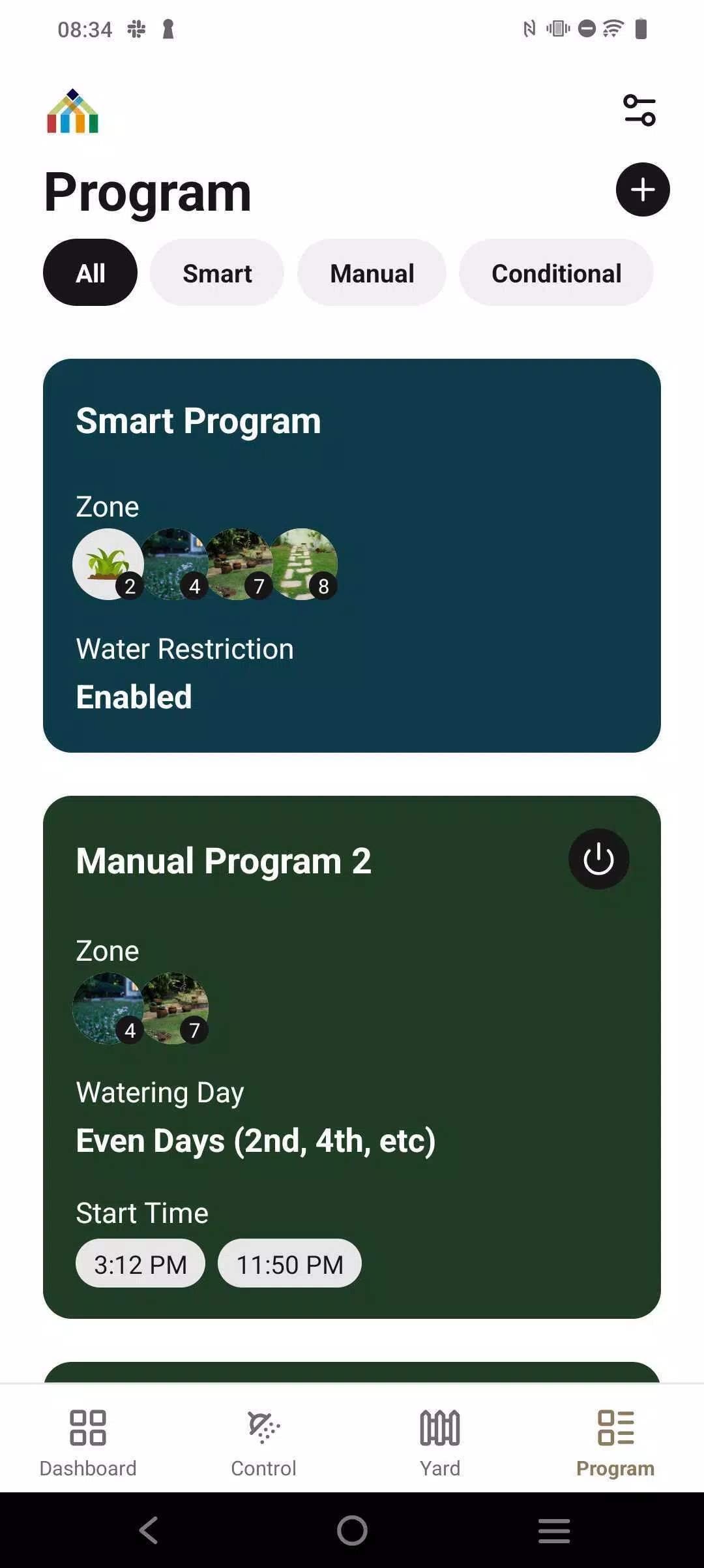Toggle power for Manual Program 2
The height and width of the screenshot is (1568, 704).
coord(598,859)
